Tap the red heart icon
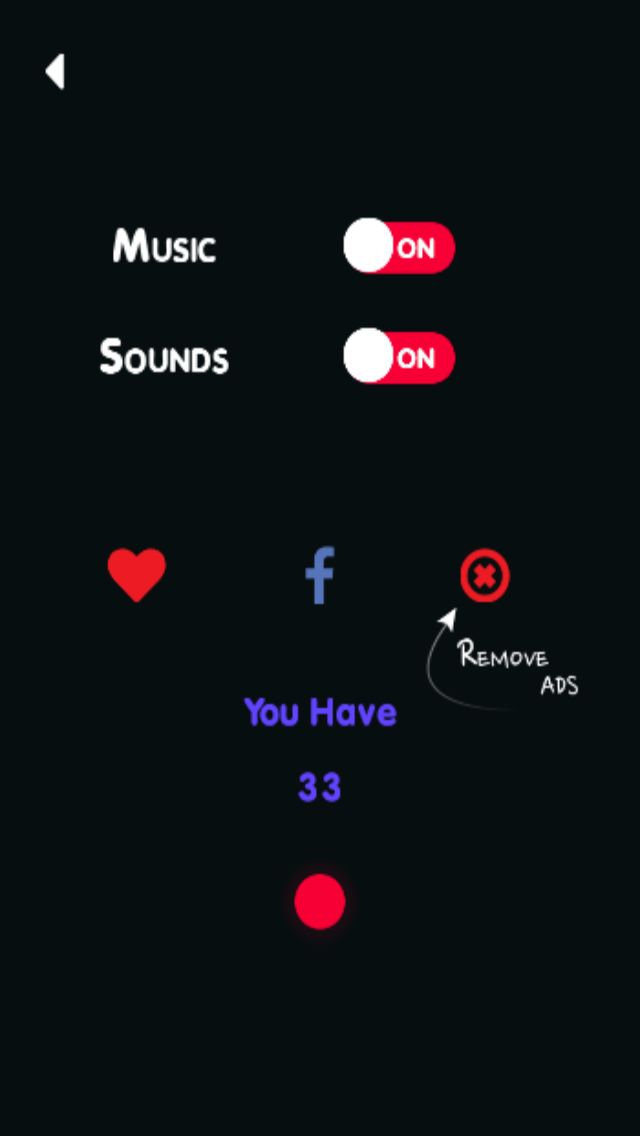Screen dimensions: 640x1136 coord(137,575)
